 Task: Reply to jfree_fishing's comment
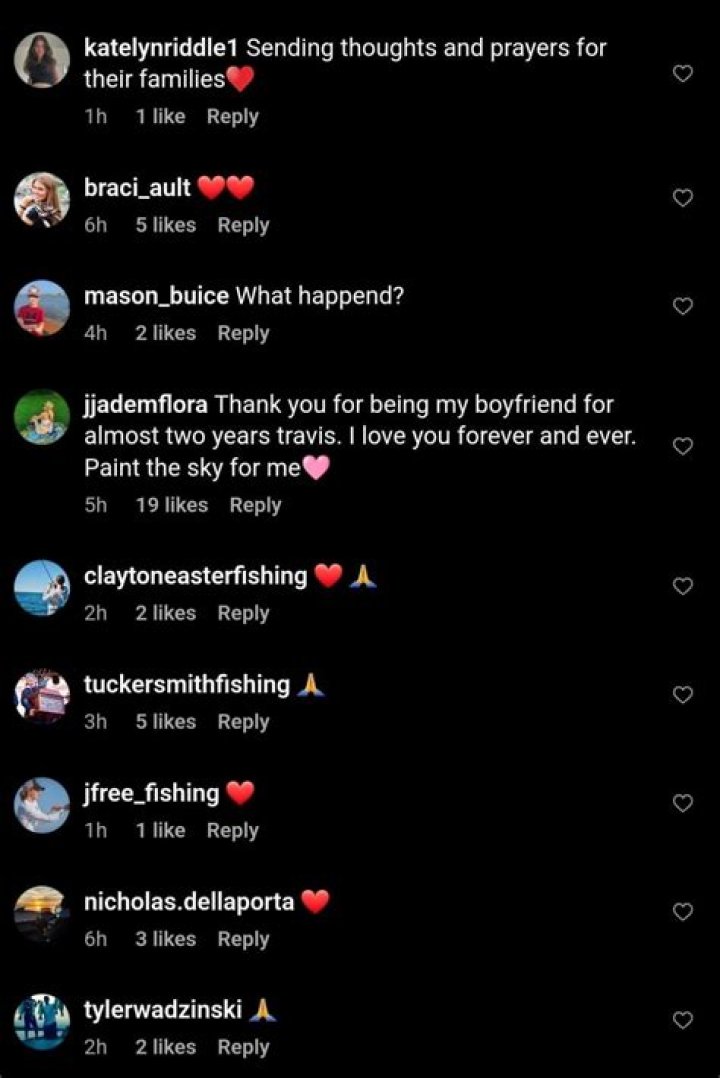[x=232, y=830]
